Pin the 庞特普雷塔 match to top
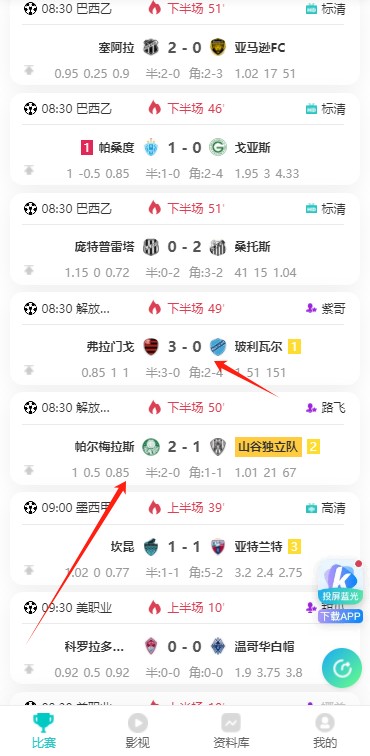 (29, 270)
